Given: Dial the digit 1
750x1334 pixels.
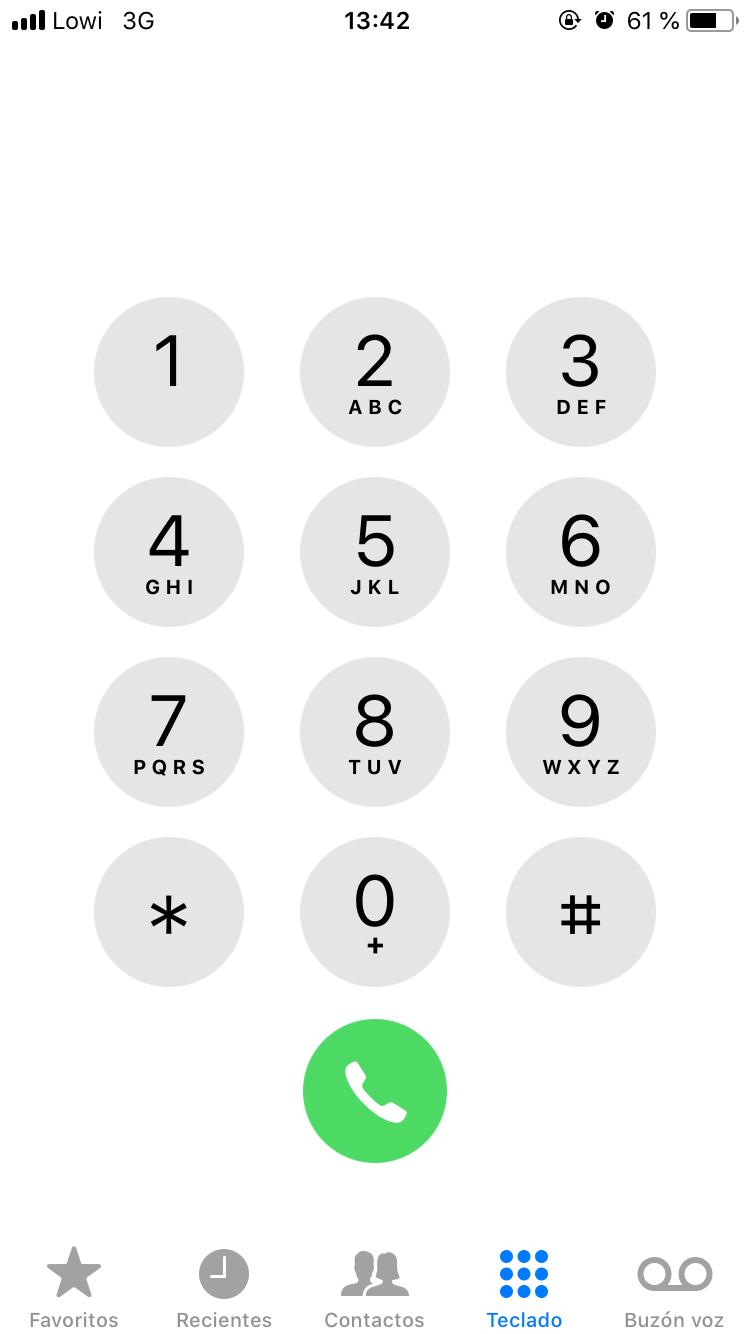Looking at the screenshot, I should click(x=169, y=372).
